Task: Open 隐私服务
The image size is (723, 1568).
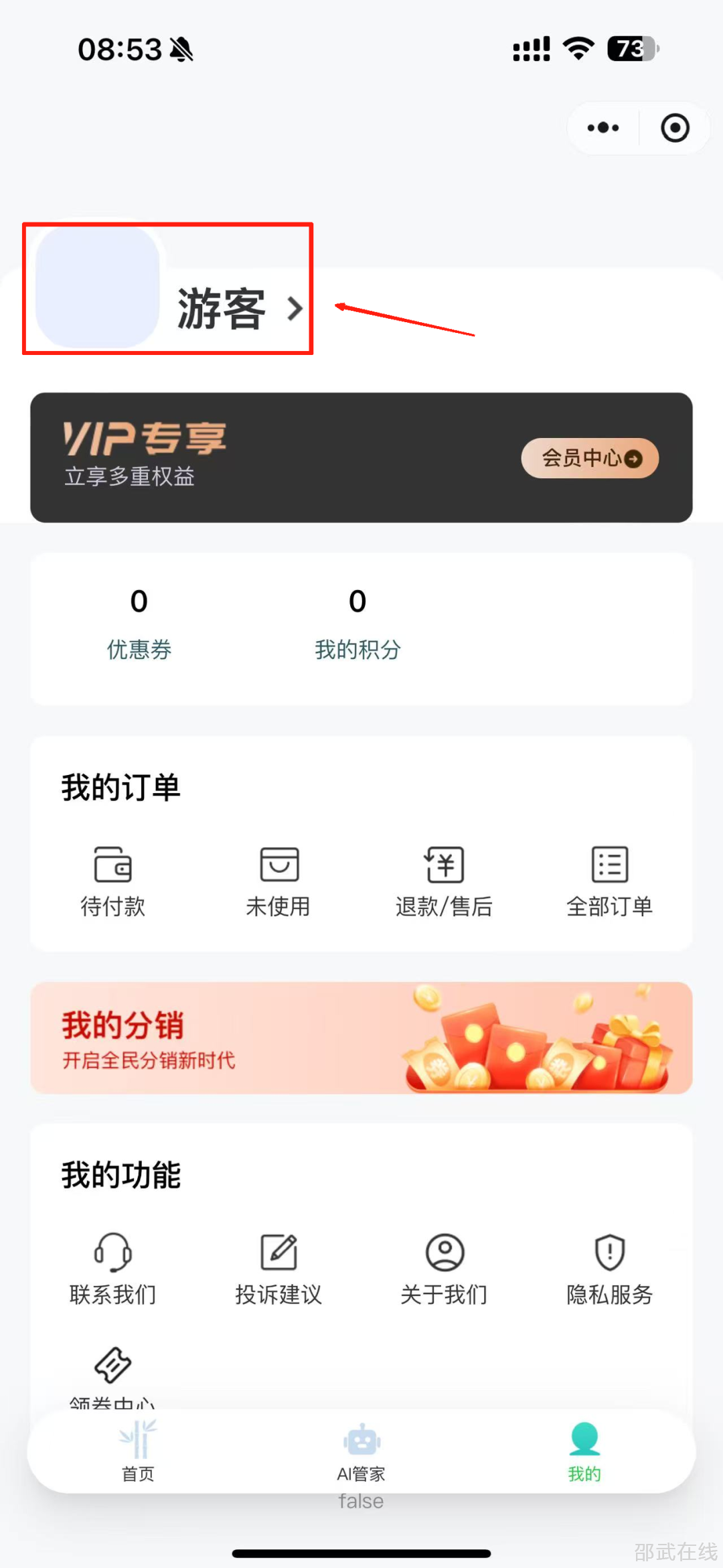Action: coord(609,1268)
